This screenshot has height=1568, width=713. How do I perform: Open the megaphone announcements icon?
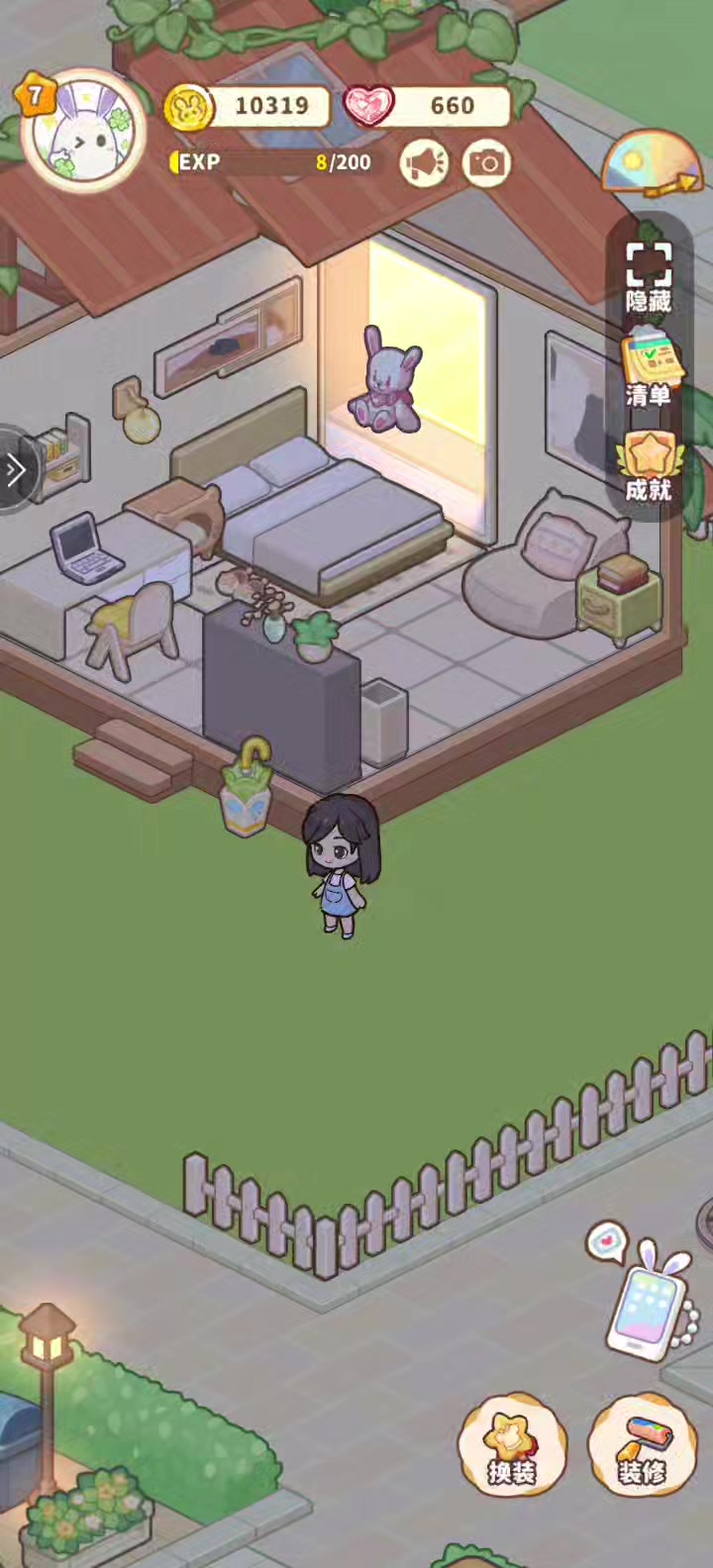click(424, 163)
